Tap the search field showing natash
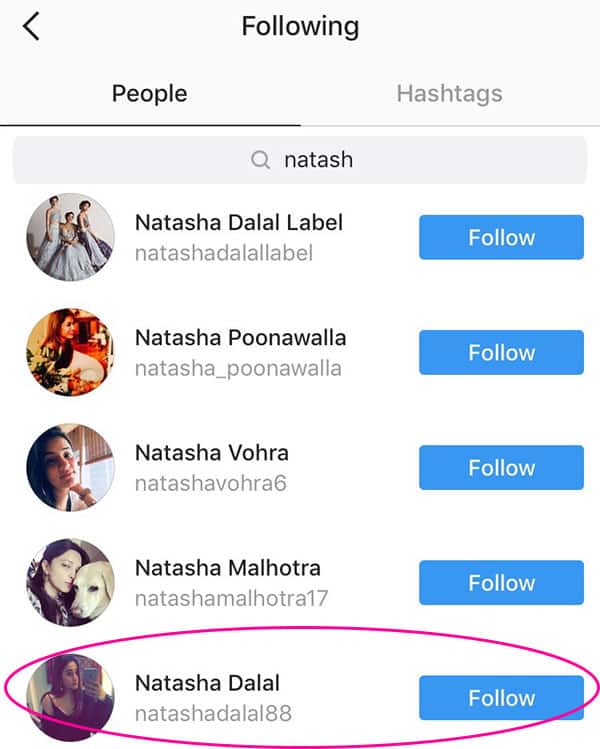This screenshot has height=749, width=600. (300, 160)
